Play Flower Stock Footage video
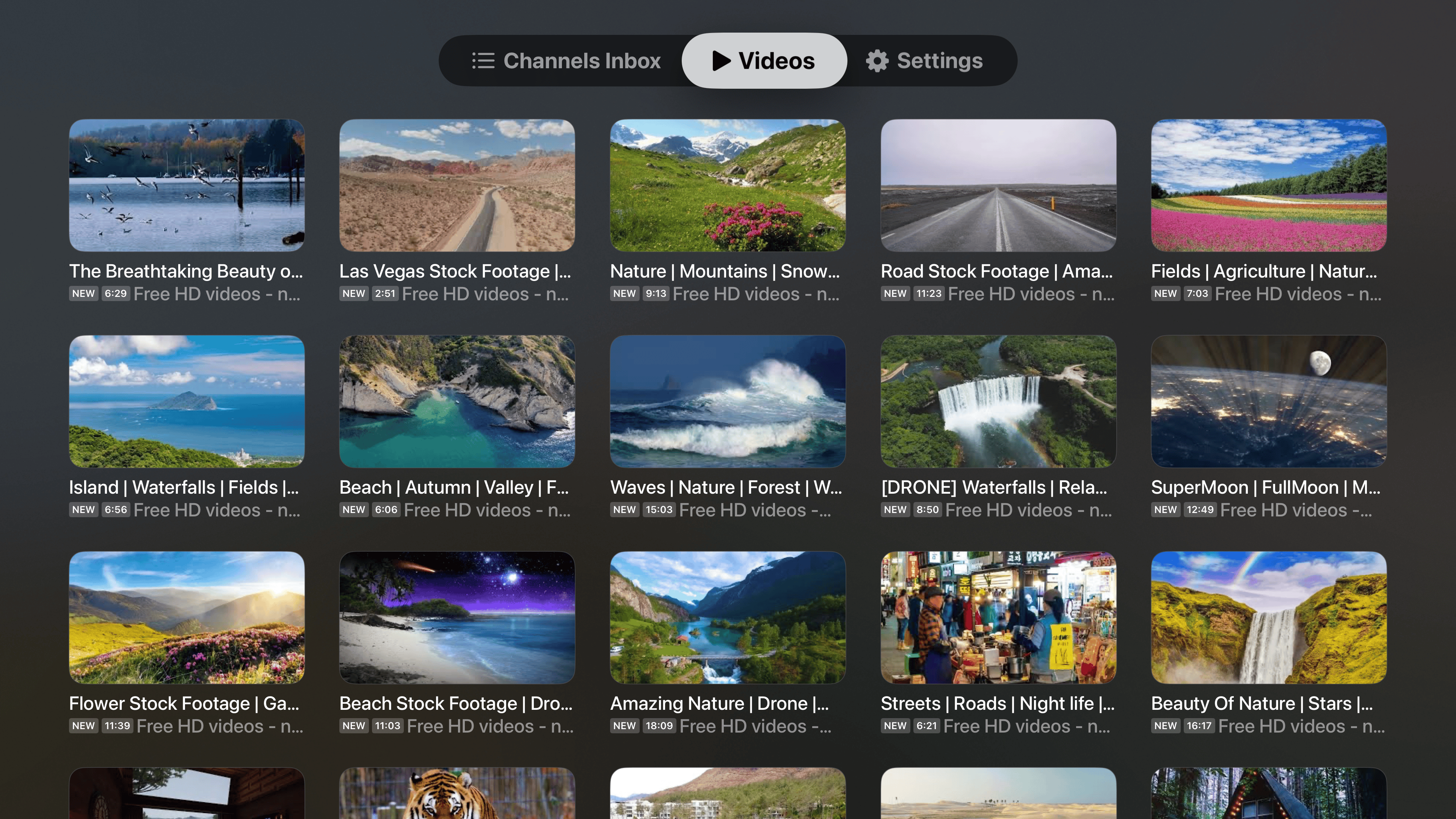 point(187,617)
